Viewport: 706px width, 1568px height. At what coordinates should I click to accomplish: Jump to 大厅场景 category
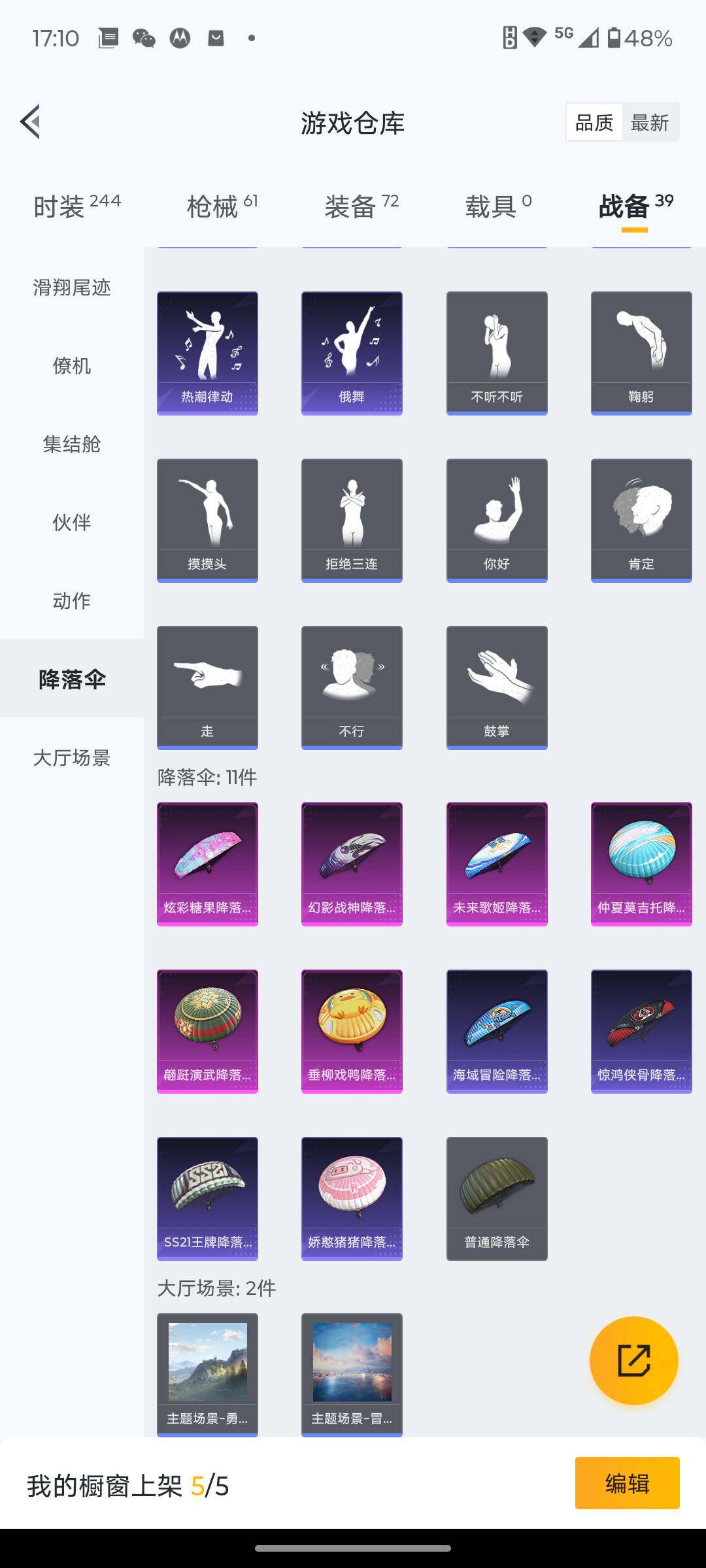point(72,757)
